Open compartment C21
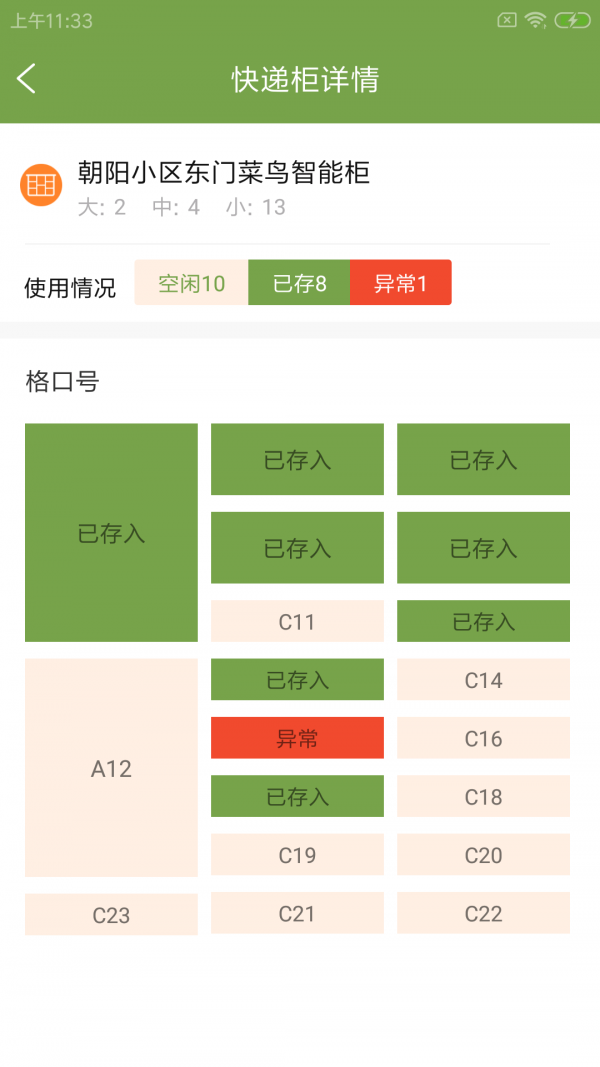 click(297, 913)
